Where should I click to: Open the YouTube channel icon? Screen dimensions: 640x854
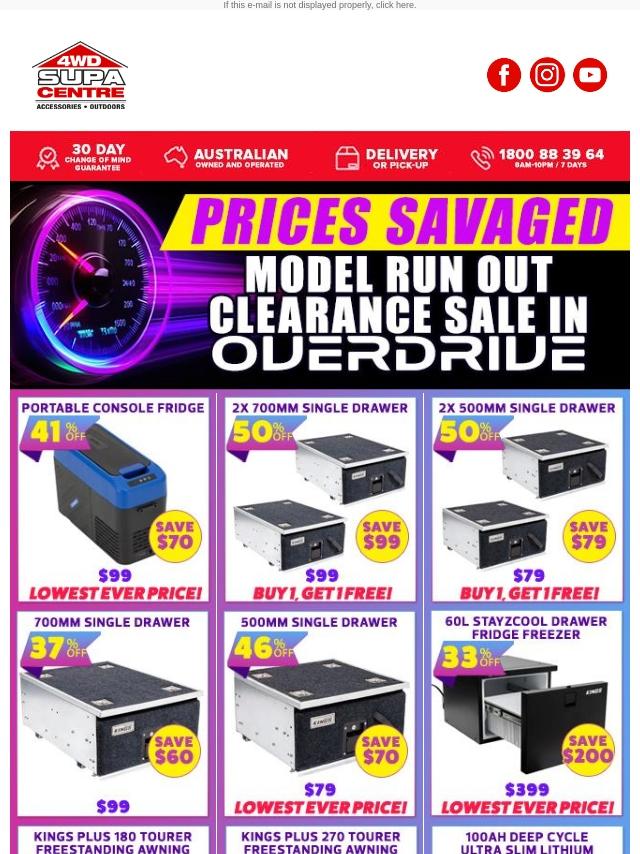(x=590, y=75)
